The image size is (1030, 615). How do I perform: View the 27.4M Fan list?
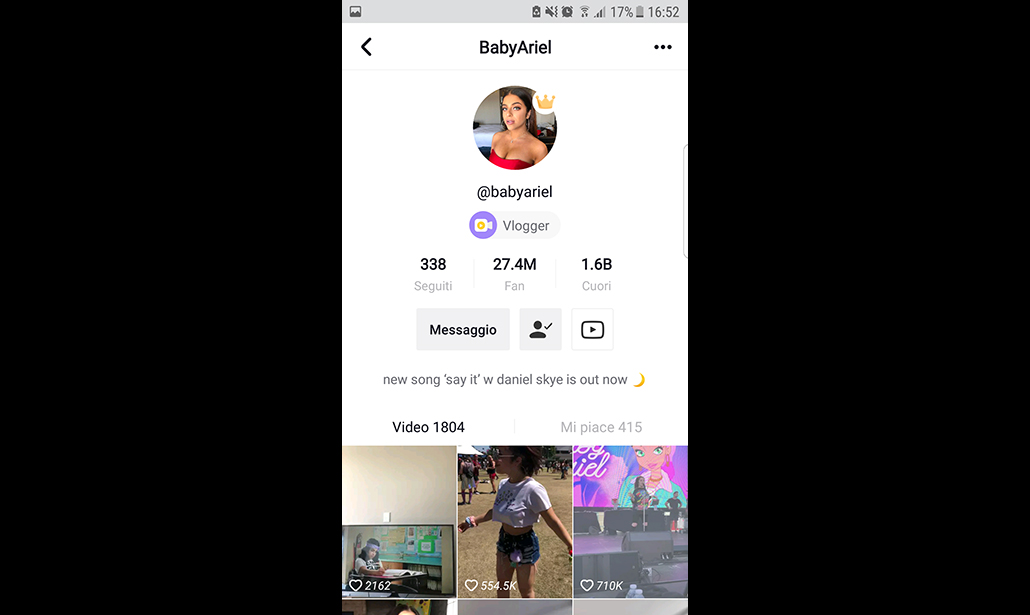(514, 273)
